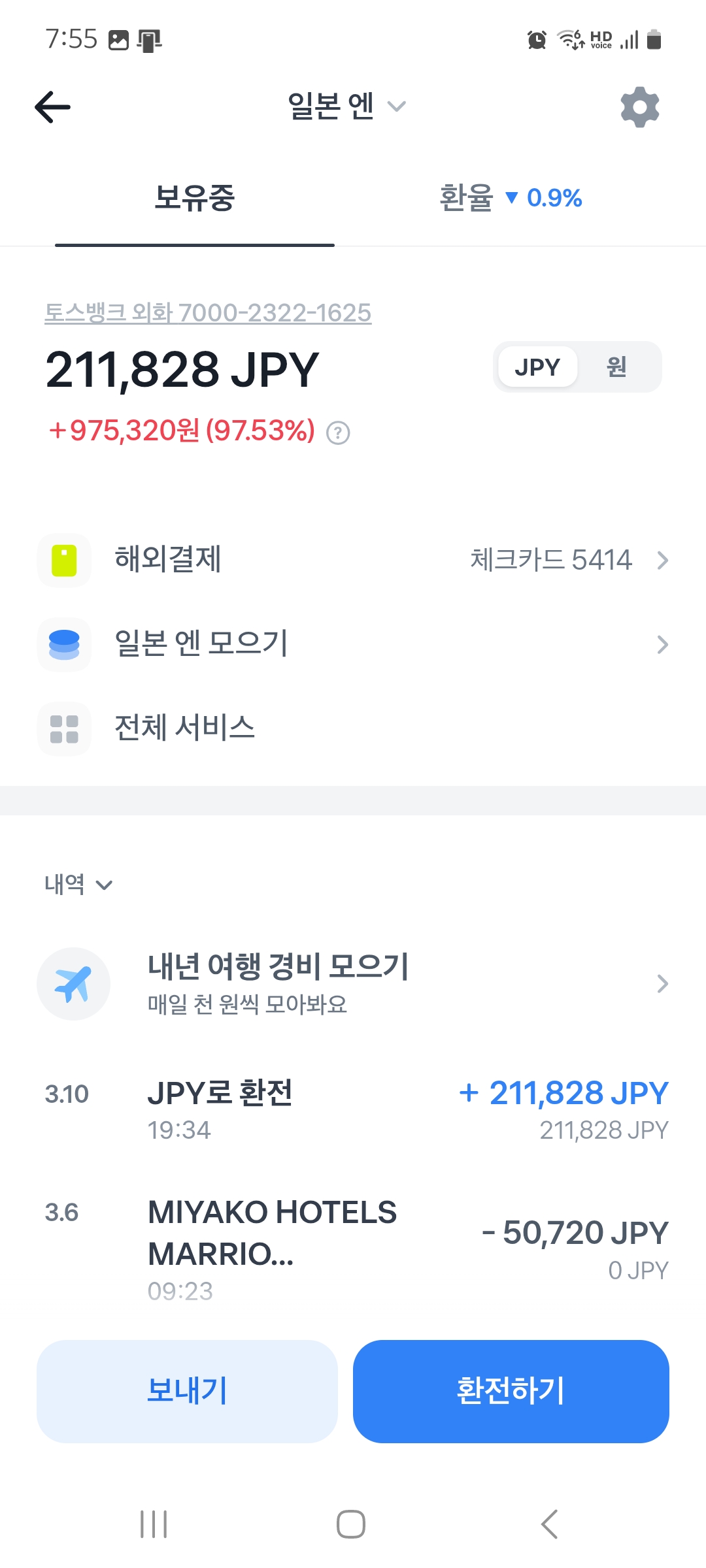Expand the 일본 엔 currency dropdown
Image resolution: width=706 pixels, height=1568 pixels.
coord(346,106)
